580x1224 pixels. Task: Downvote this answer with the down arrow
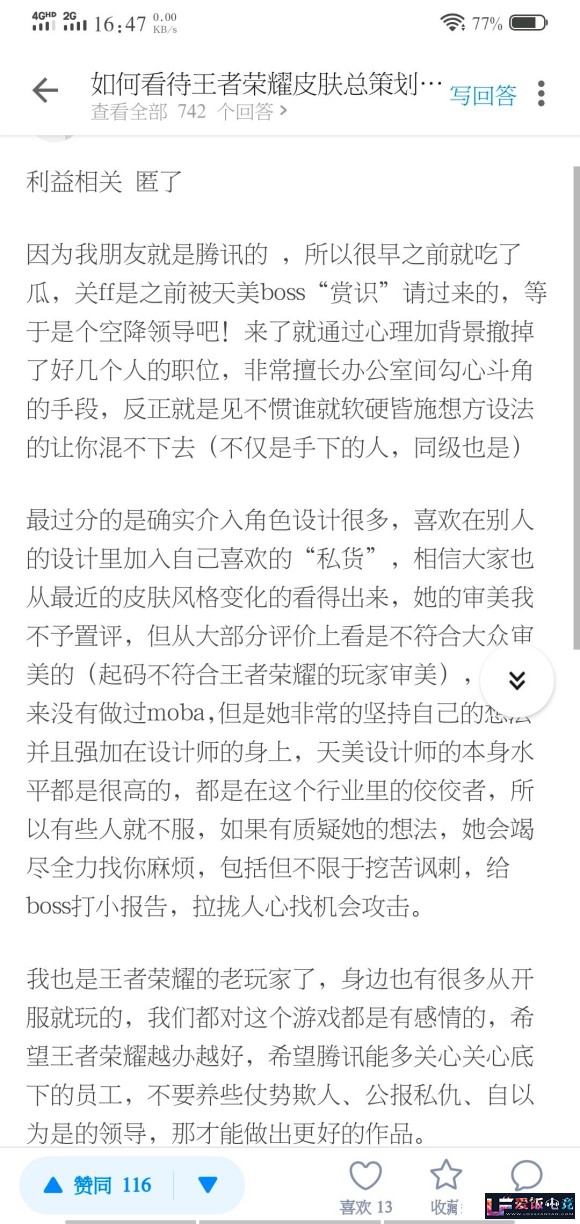coord(208,1186)
